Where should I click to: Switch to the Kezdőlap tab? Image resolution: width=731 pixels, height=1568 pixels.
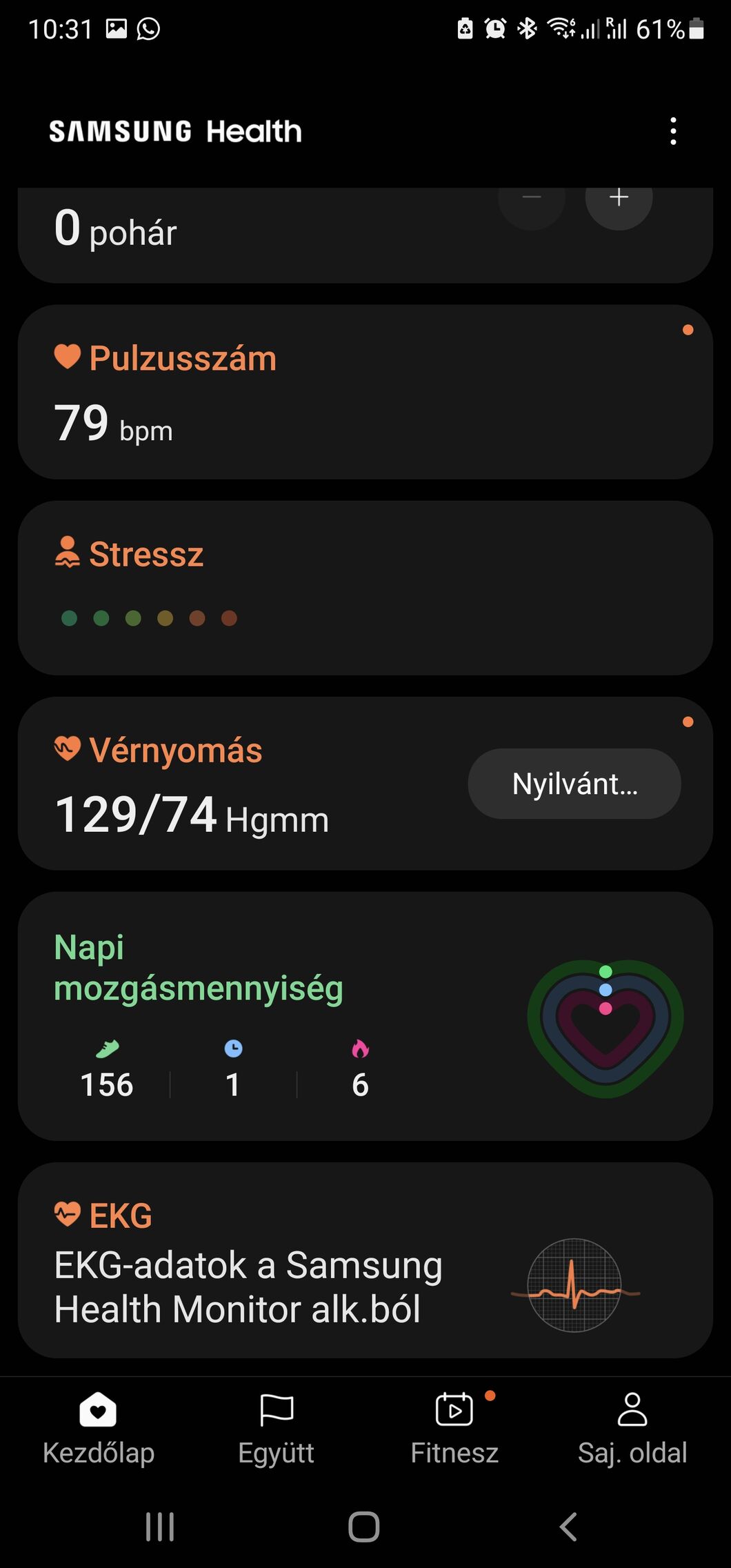click(x=98, y=1428)
